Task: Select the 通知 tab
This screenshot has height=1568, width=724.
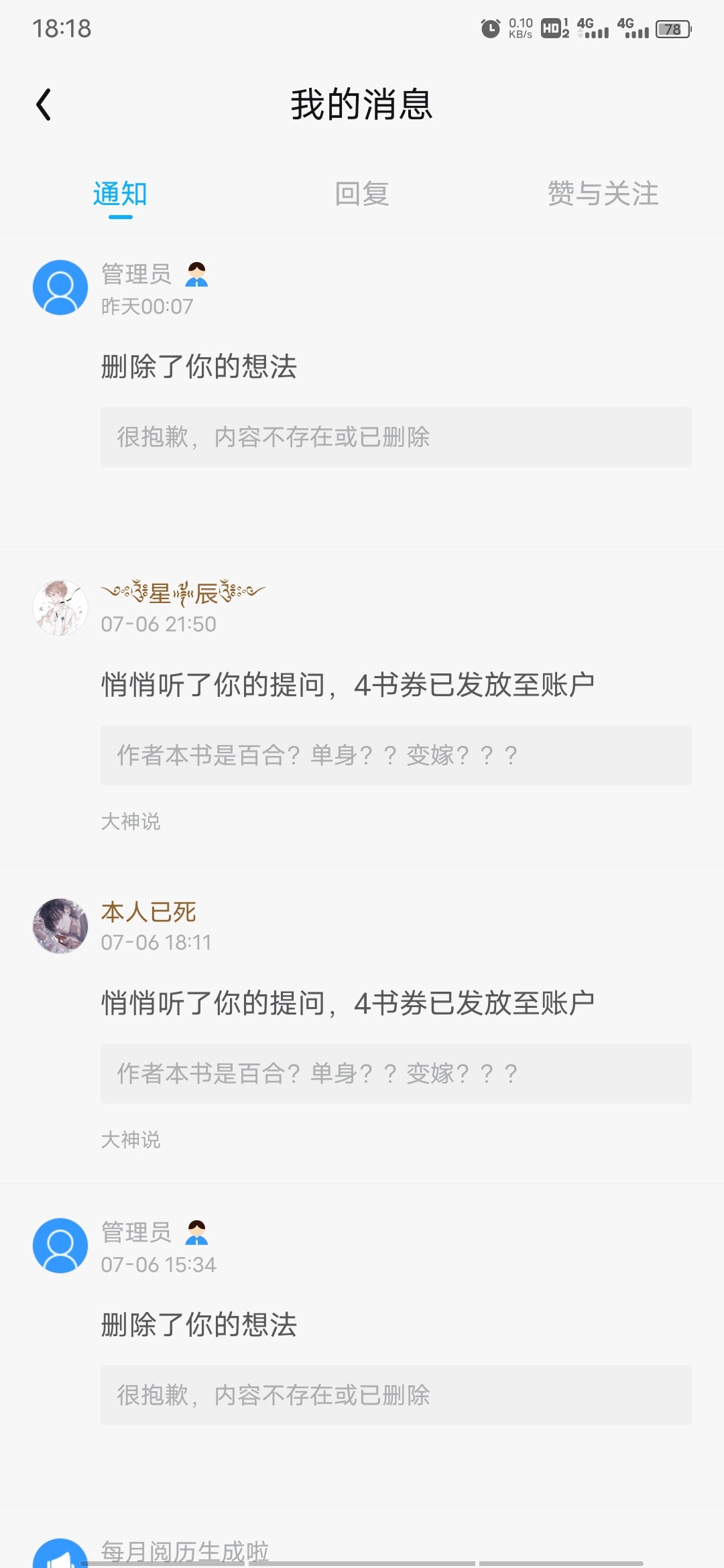Action: [120, 194]
